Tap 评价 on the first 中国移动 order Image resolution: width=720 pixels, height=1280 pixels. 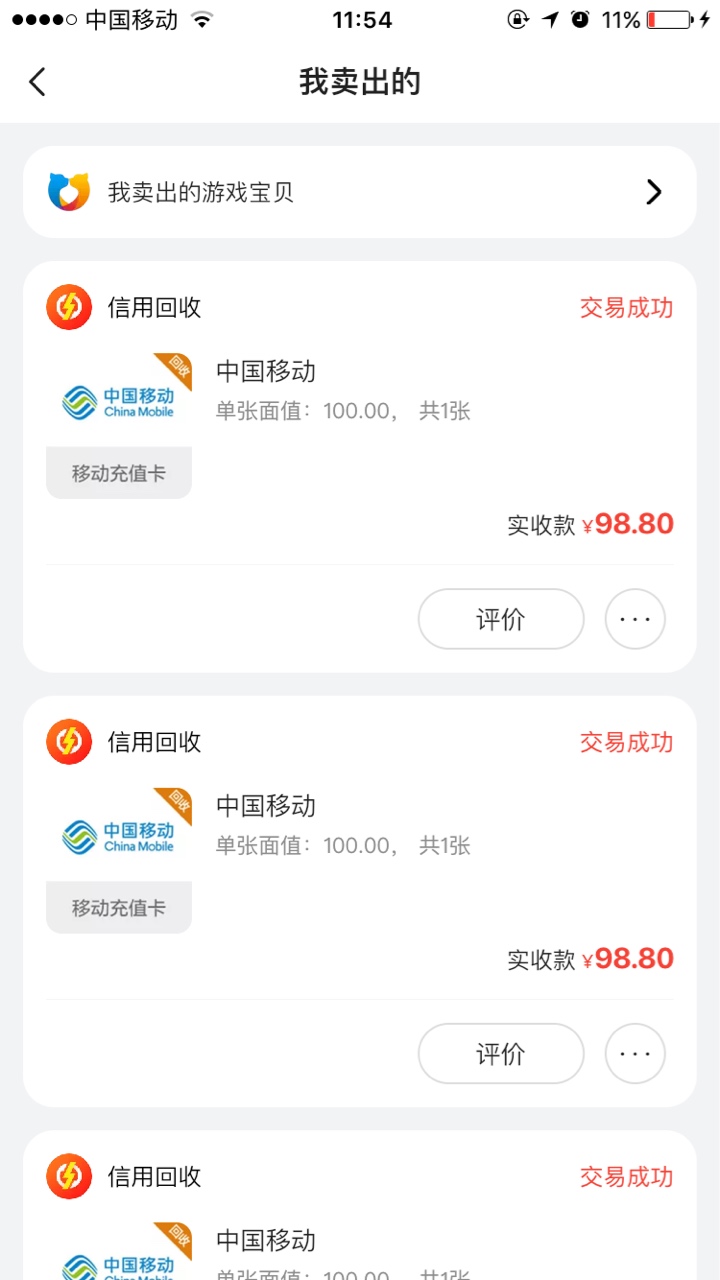[501, 619]
